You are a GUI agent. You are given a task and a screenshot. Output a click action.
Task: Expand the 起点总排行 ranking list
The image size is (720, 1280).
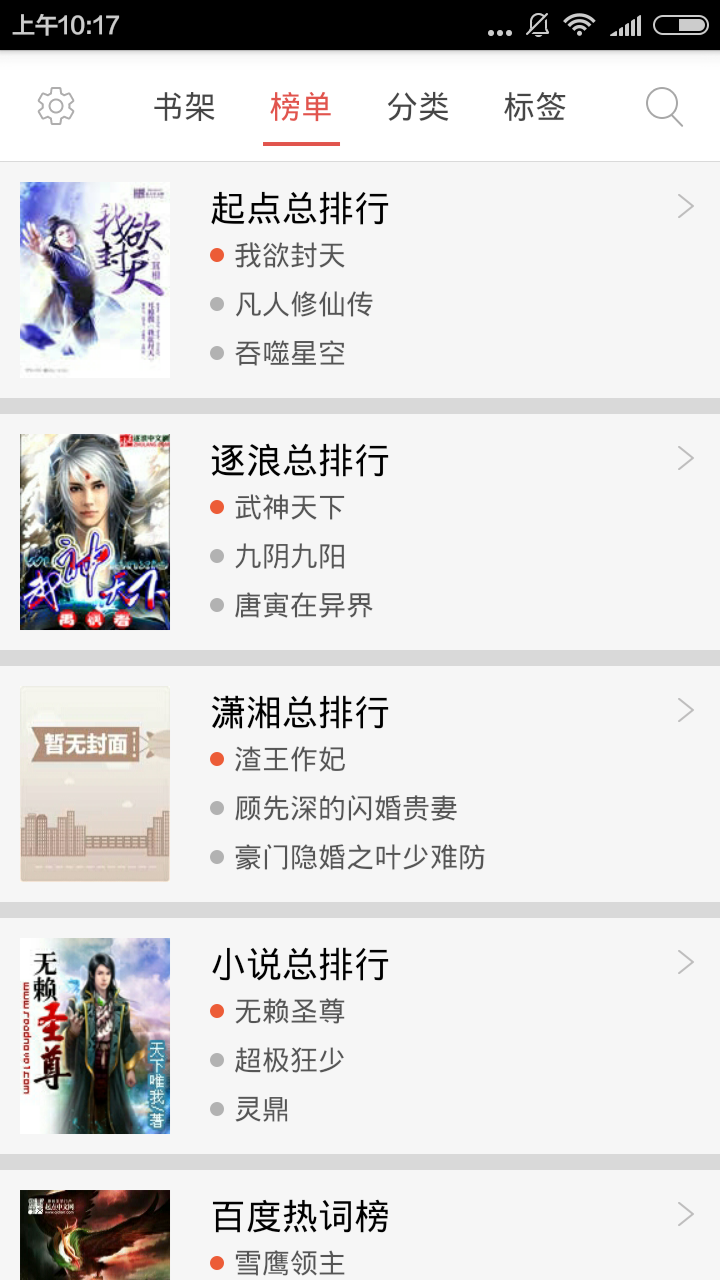[x=686, y=206]
